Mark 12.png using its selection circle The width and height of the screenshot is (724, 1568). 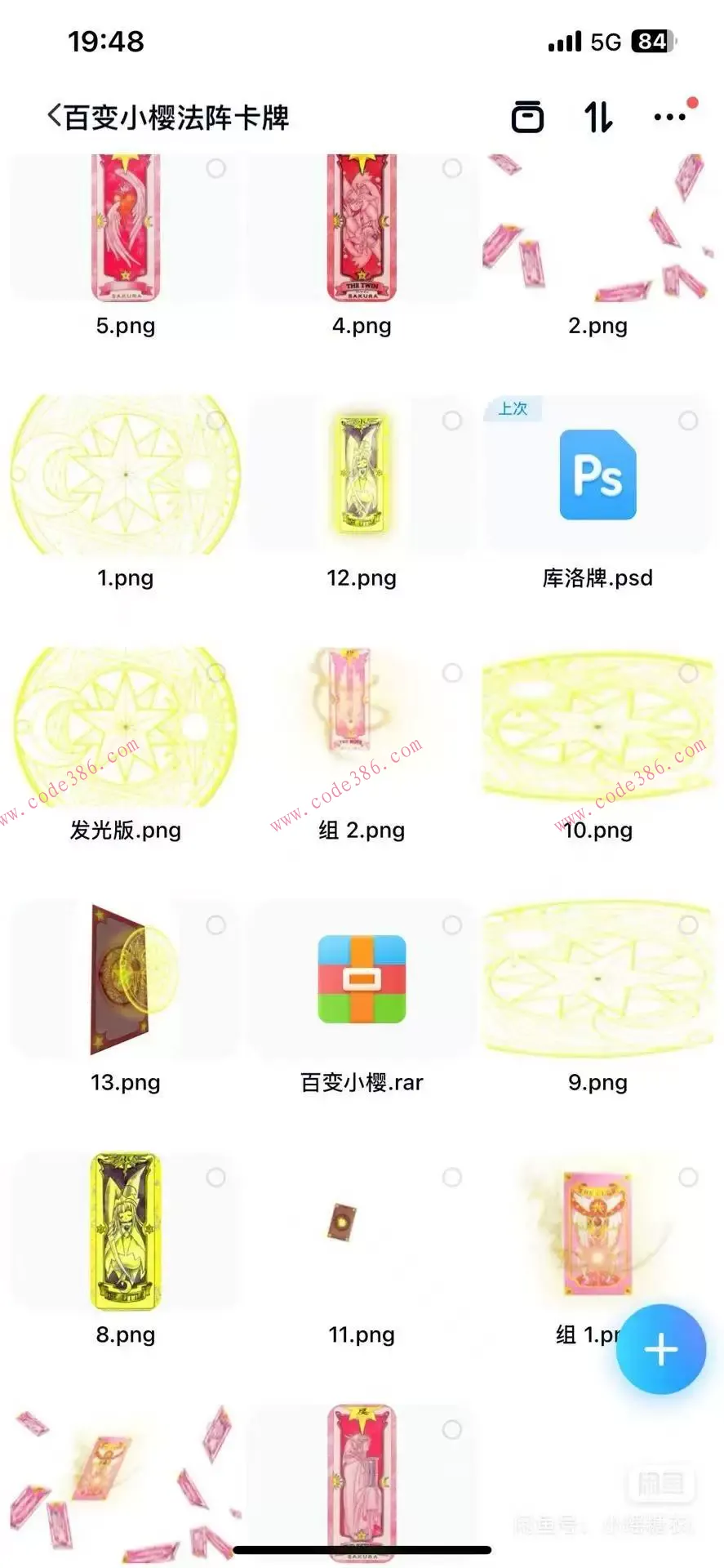point(451,421)
